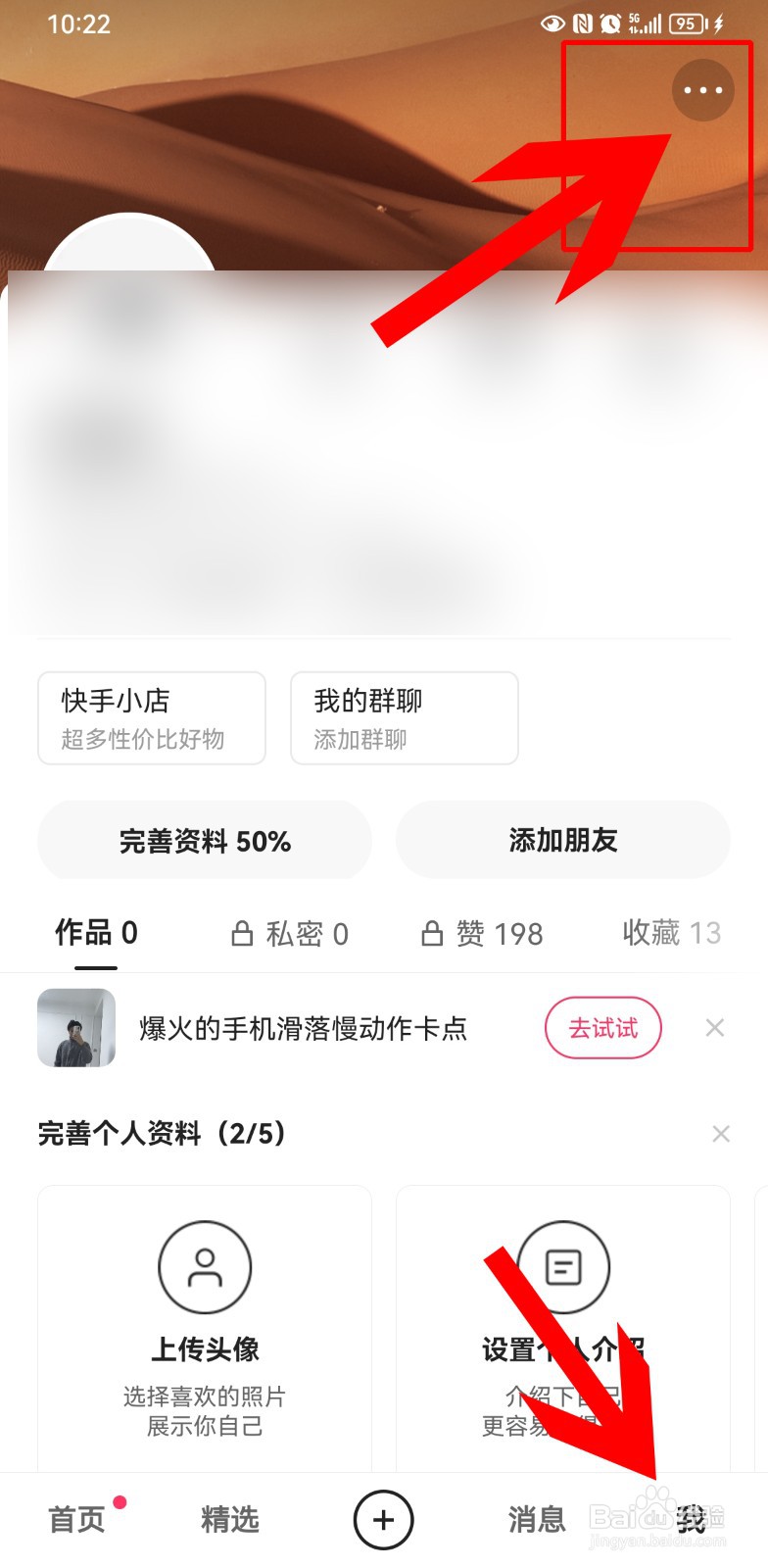Tap the video thumbnail next to the suggestion text

click(75, 1027)
